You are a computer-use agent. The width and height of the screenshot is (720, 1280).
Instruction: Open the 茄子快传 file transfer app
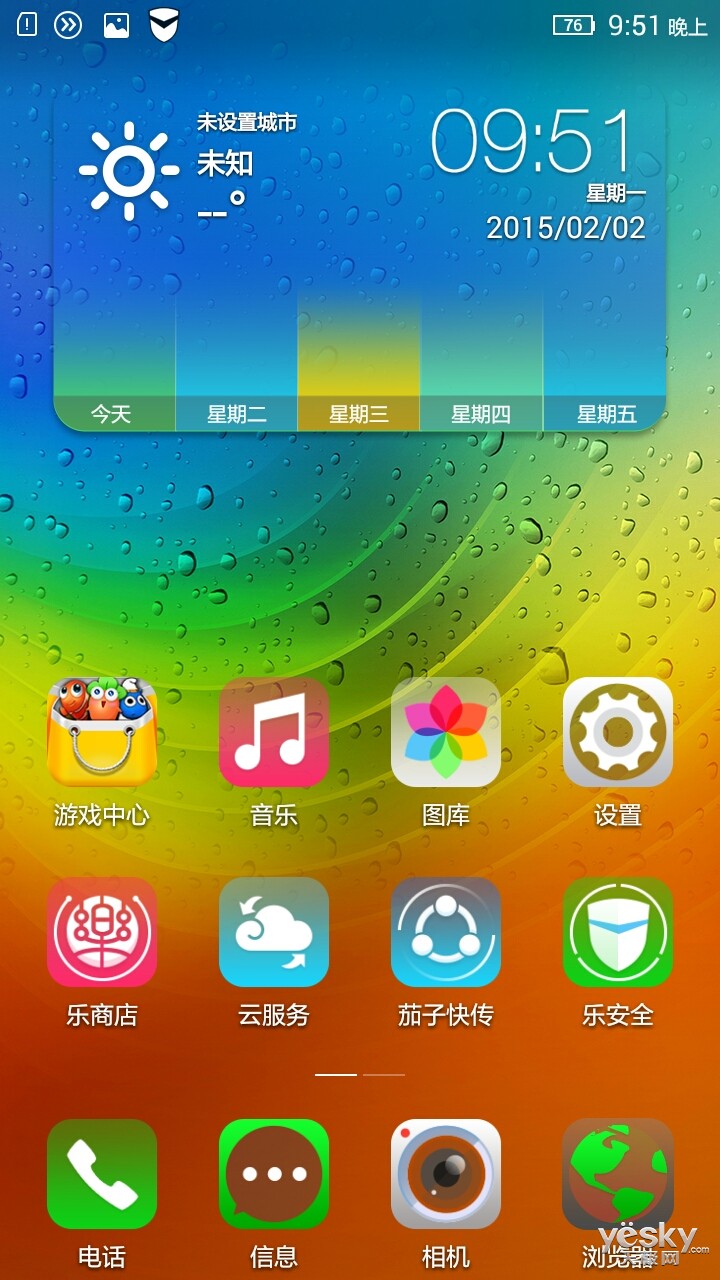pos(446,933)
